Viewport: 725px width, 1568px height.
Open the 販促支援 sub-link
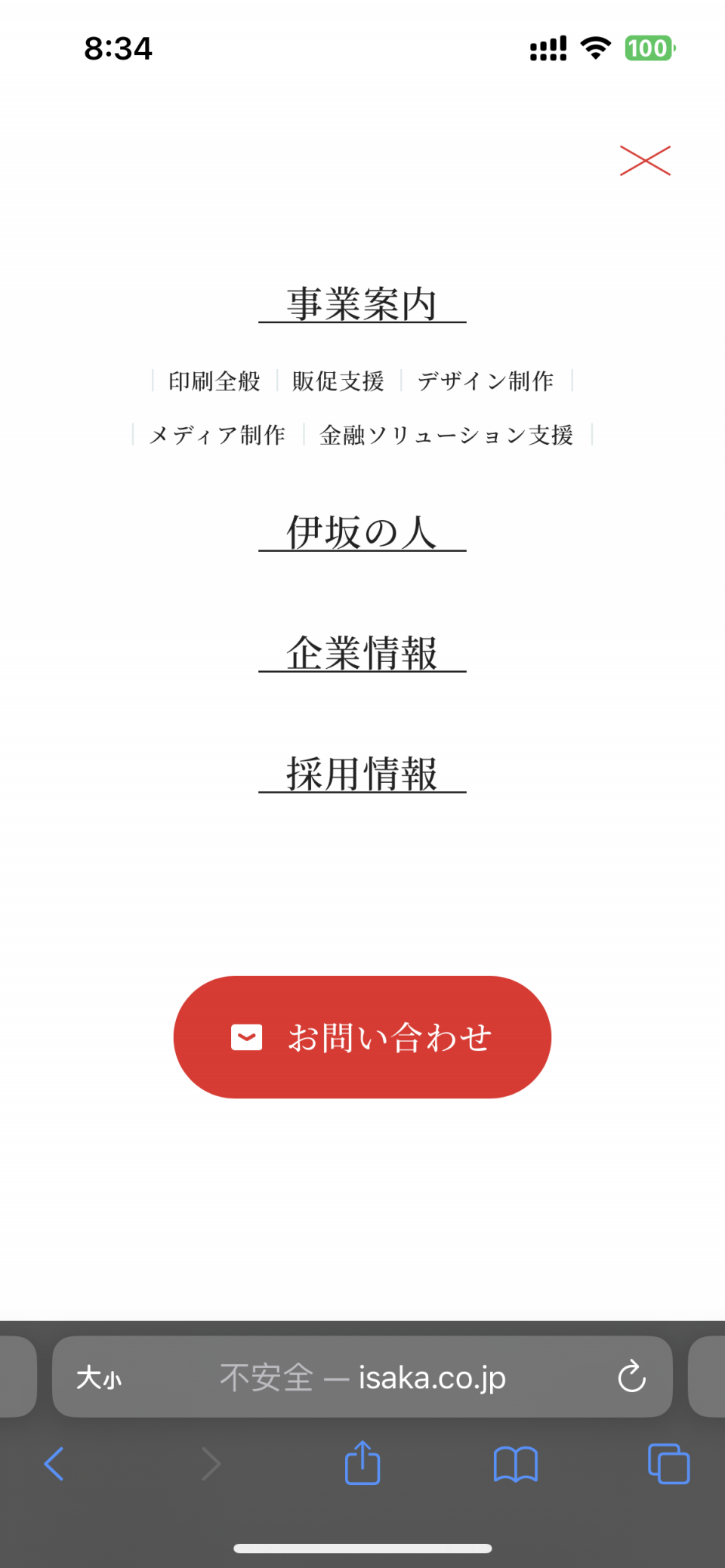(x=338, y=381)
